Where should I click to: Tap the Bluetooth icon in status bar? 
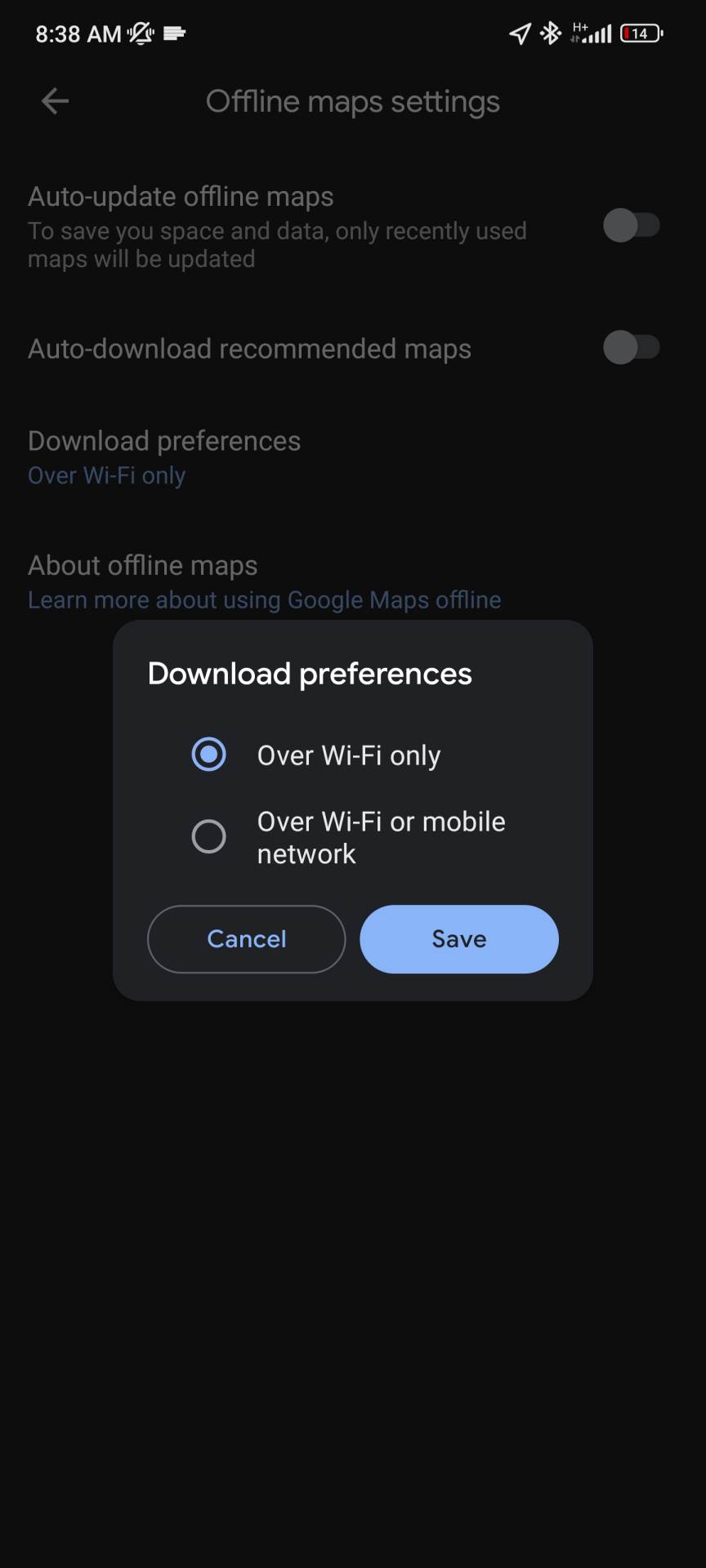coord(549,33)
